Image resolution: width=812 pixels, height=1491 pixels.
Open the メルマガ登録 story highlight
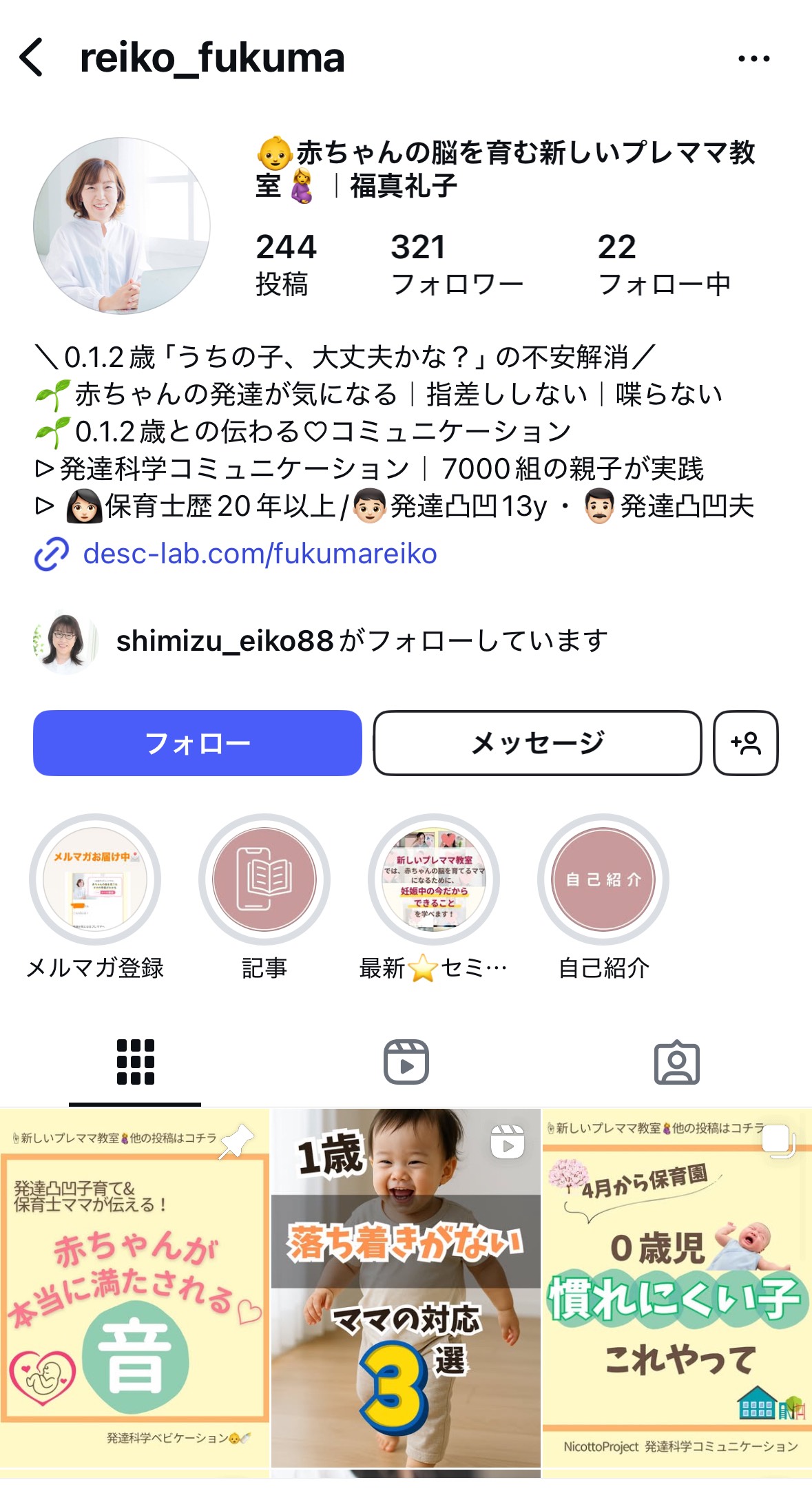pyautogui.click(x=95, y=879)
